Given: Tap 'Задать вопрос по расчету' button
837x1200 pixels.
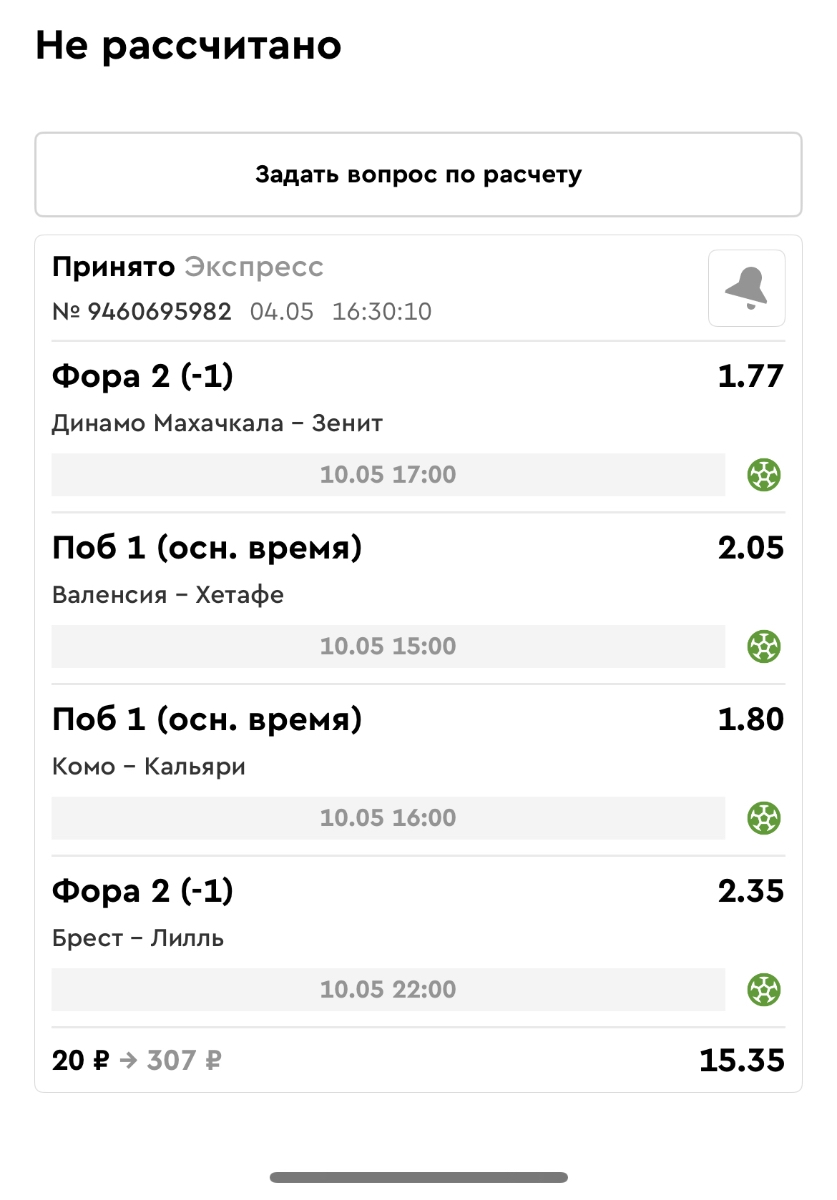Looking at the screenshot, I should click(418, 175).
